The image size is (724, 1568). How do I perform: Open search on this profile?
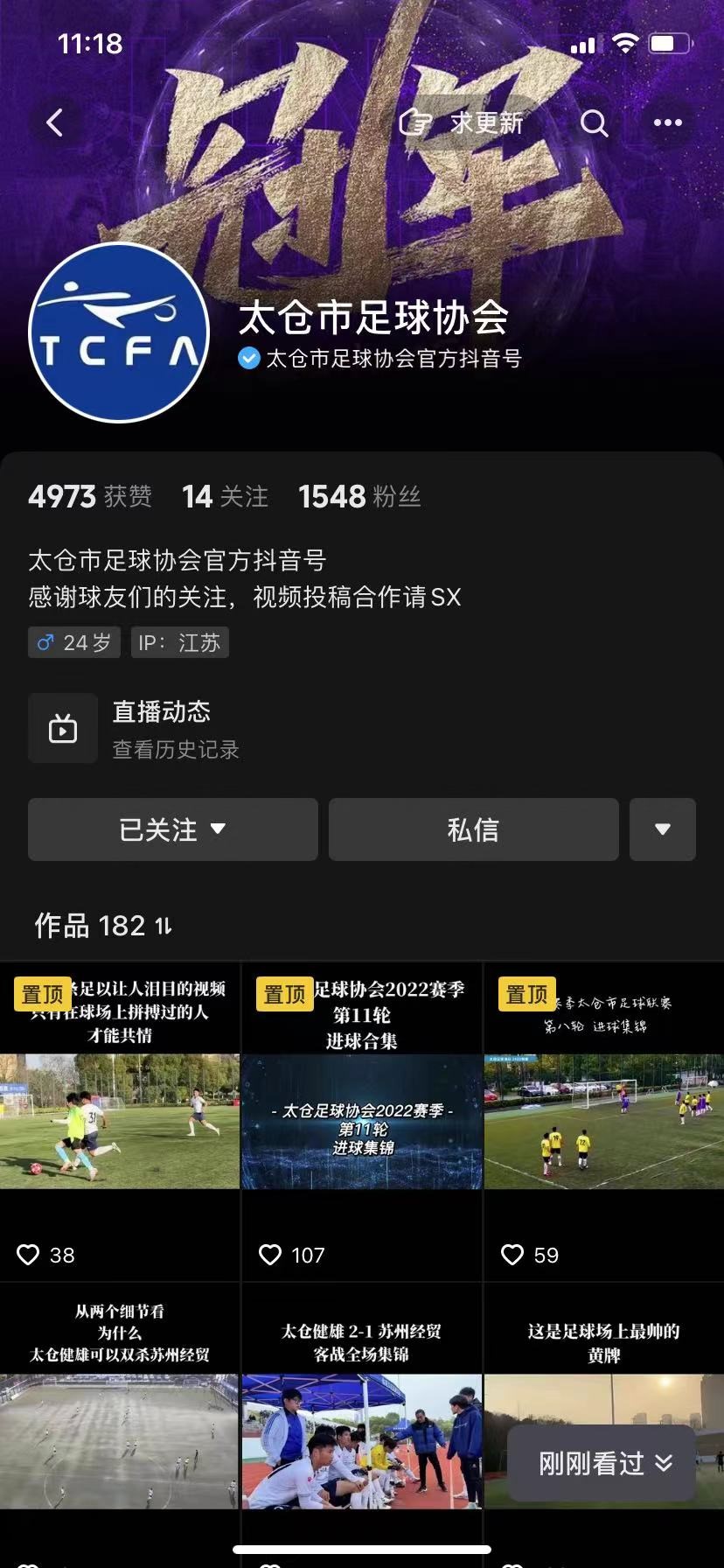[594, 123]
